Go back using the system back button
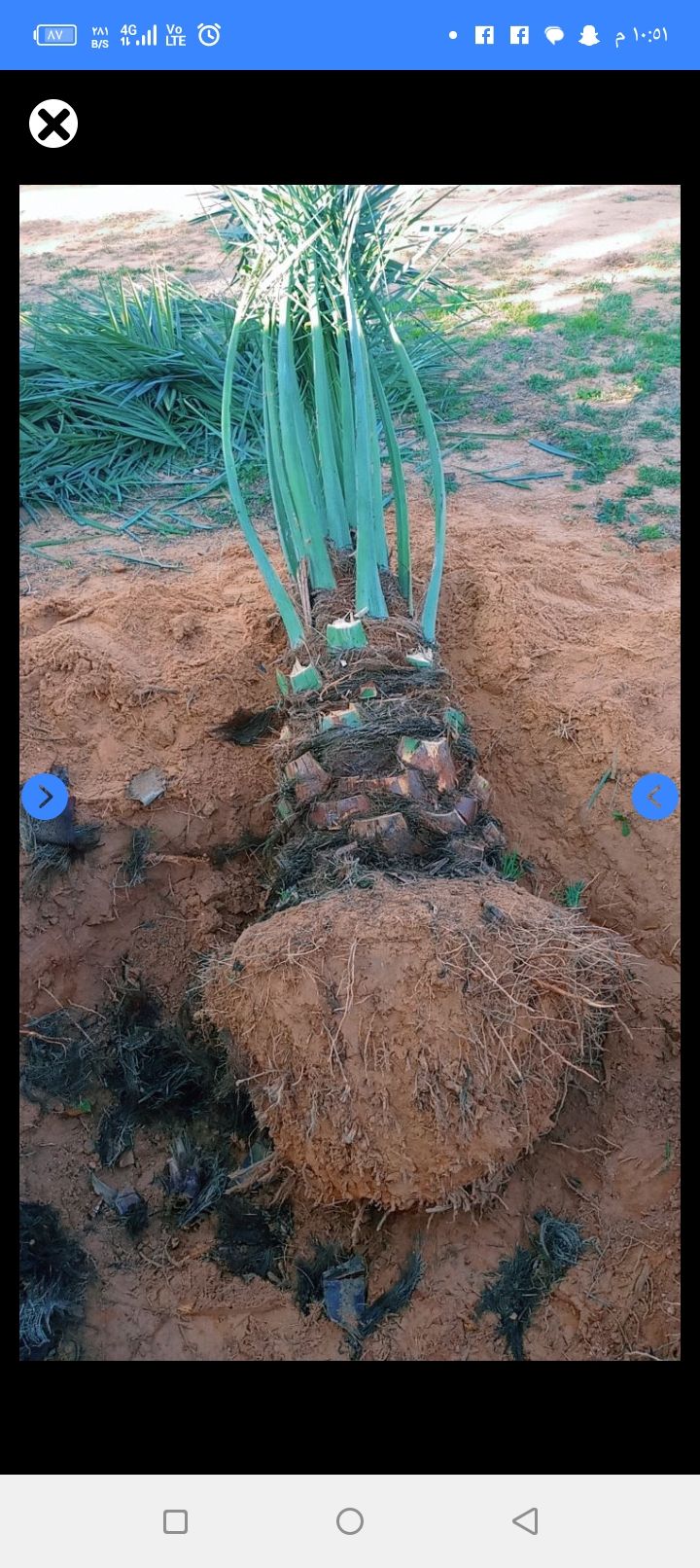Image resolution: width=700 pixels, height=1568 pixels. pos(525,1521)
